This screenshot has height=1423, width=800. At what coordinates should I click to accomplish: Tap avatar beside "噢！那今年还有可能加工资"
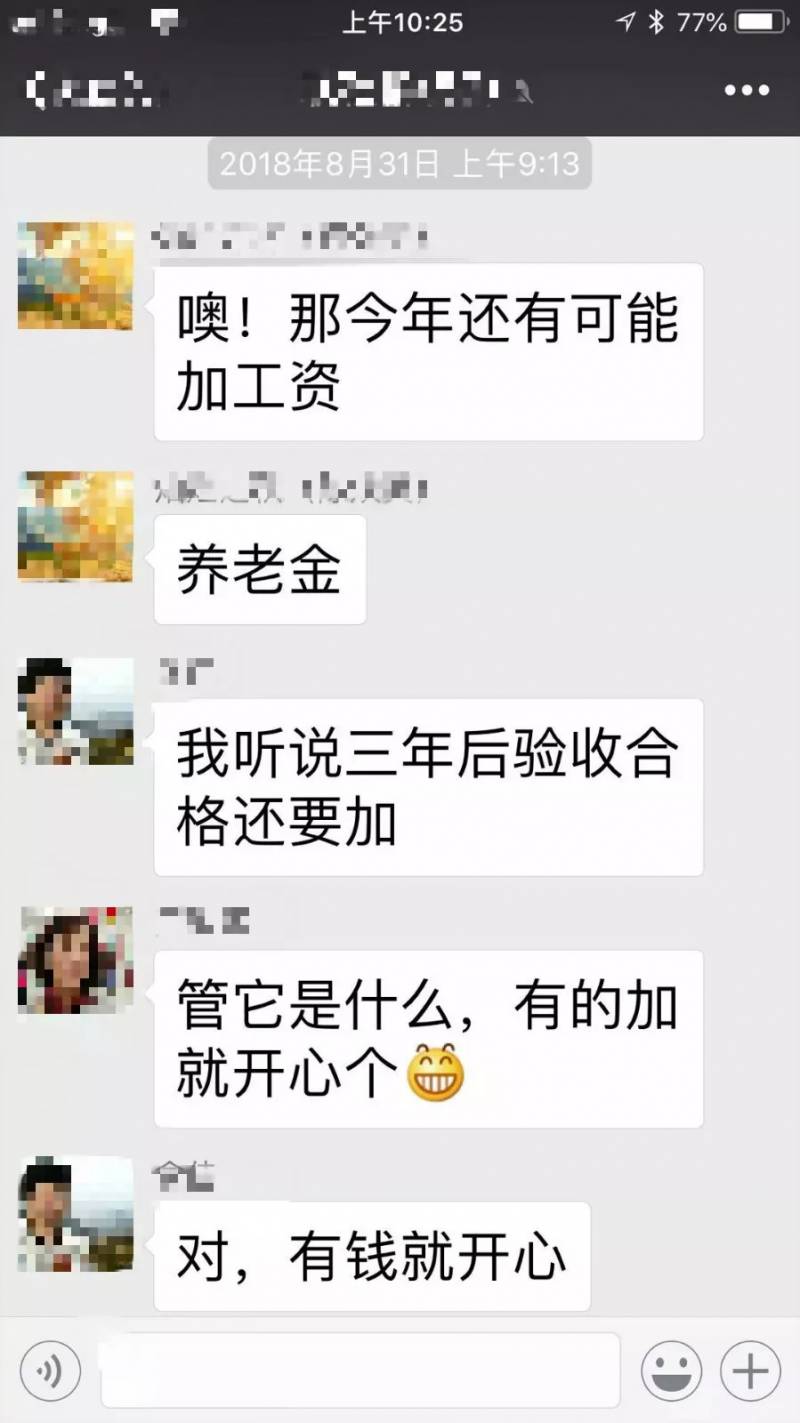76,276
